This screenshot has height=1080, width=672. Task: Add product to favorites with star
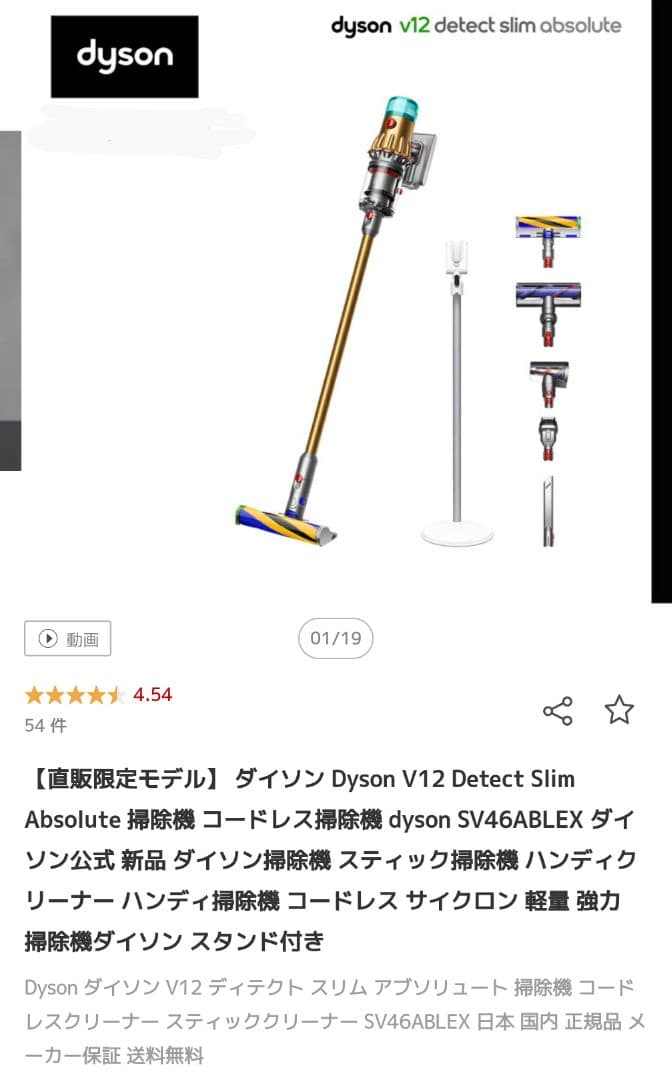[619, 711]
